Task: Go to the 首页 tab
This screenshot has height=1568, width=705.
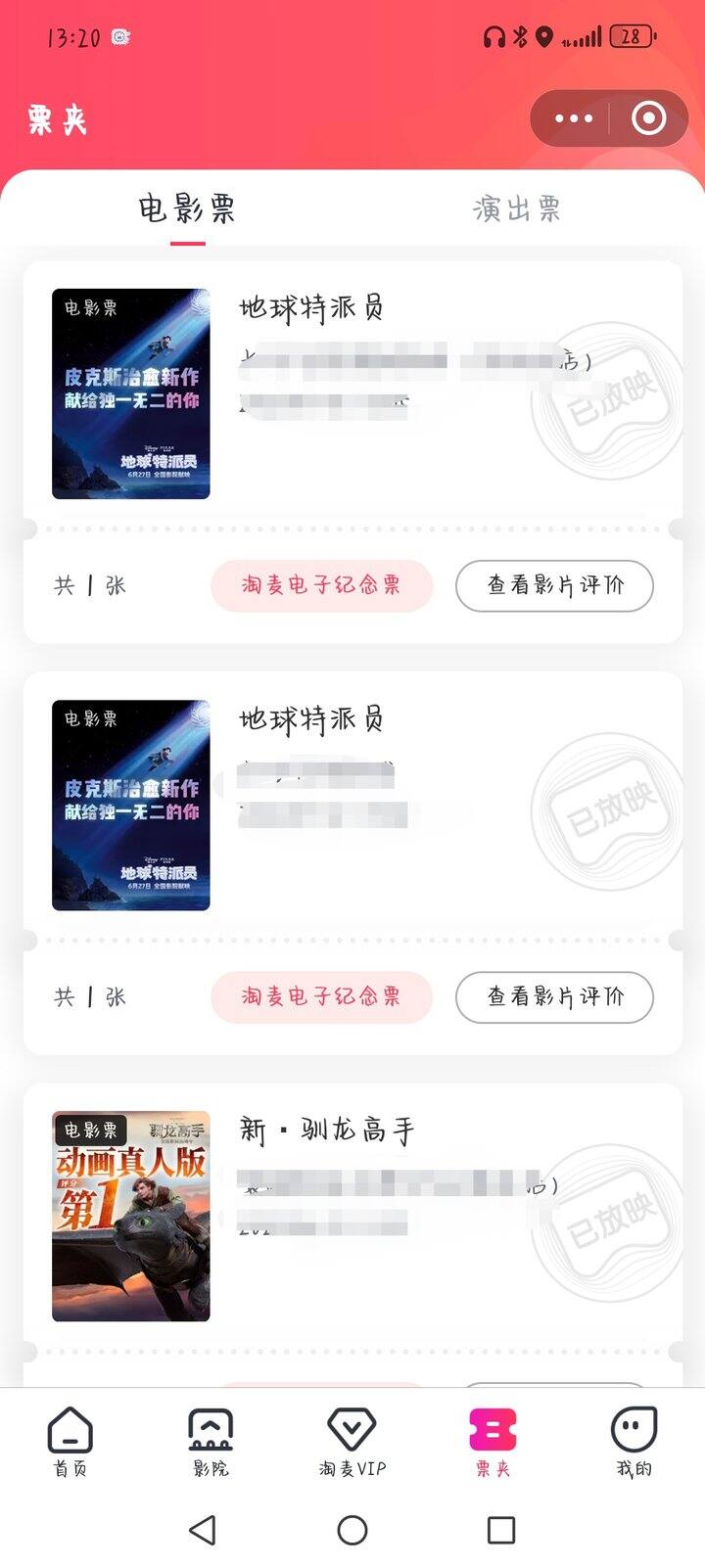Action: 70,1441
